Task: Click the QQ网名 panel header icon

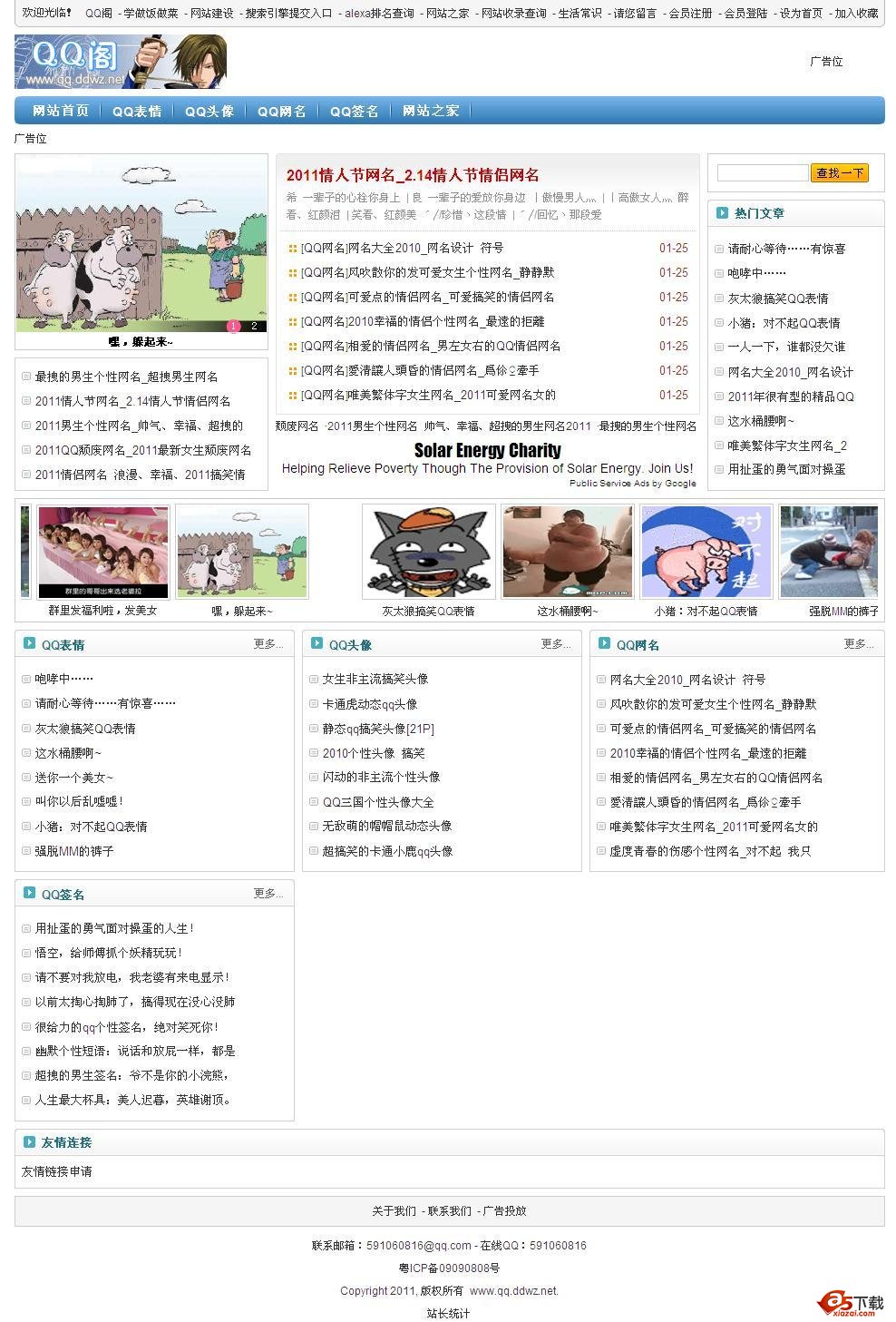Action: tap(604, 643)
